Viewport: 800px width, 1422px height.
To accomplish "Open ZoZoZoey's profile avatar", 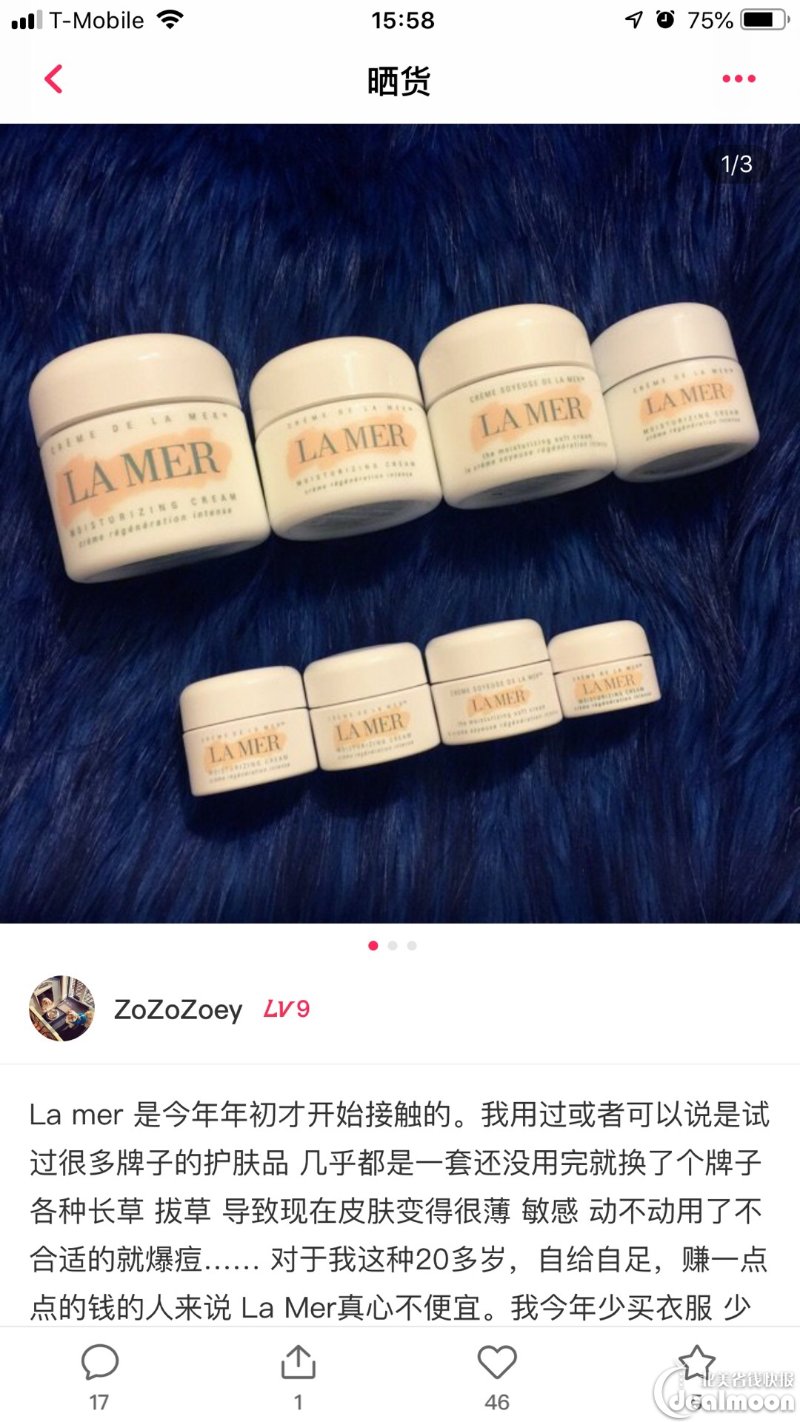I will (62, 1008).
